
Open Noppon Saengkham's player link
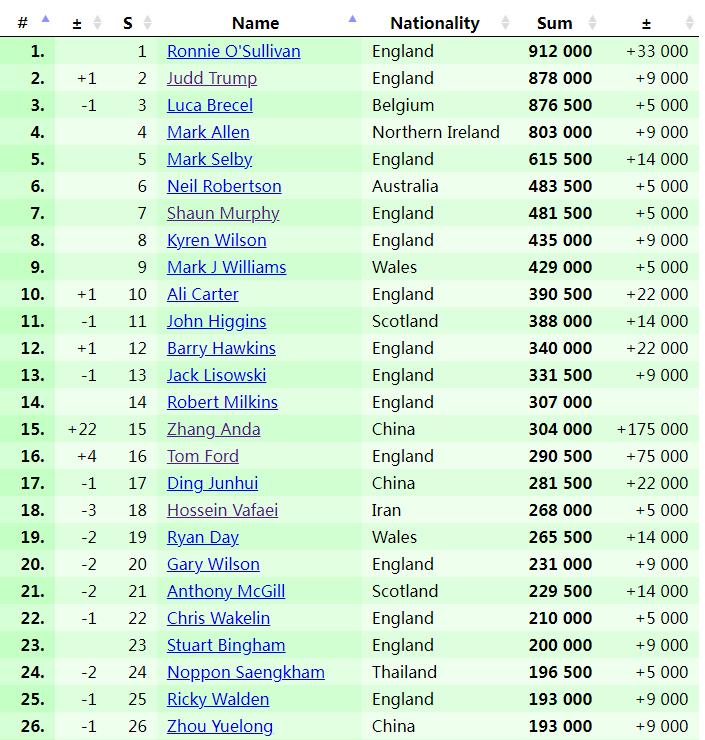pyautogui.click(x=245, y=672)
